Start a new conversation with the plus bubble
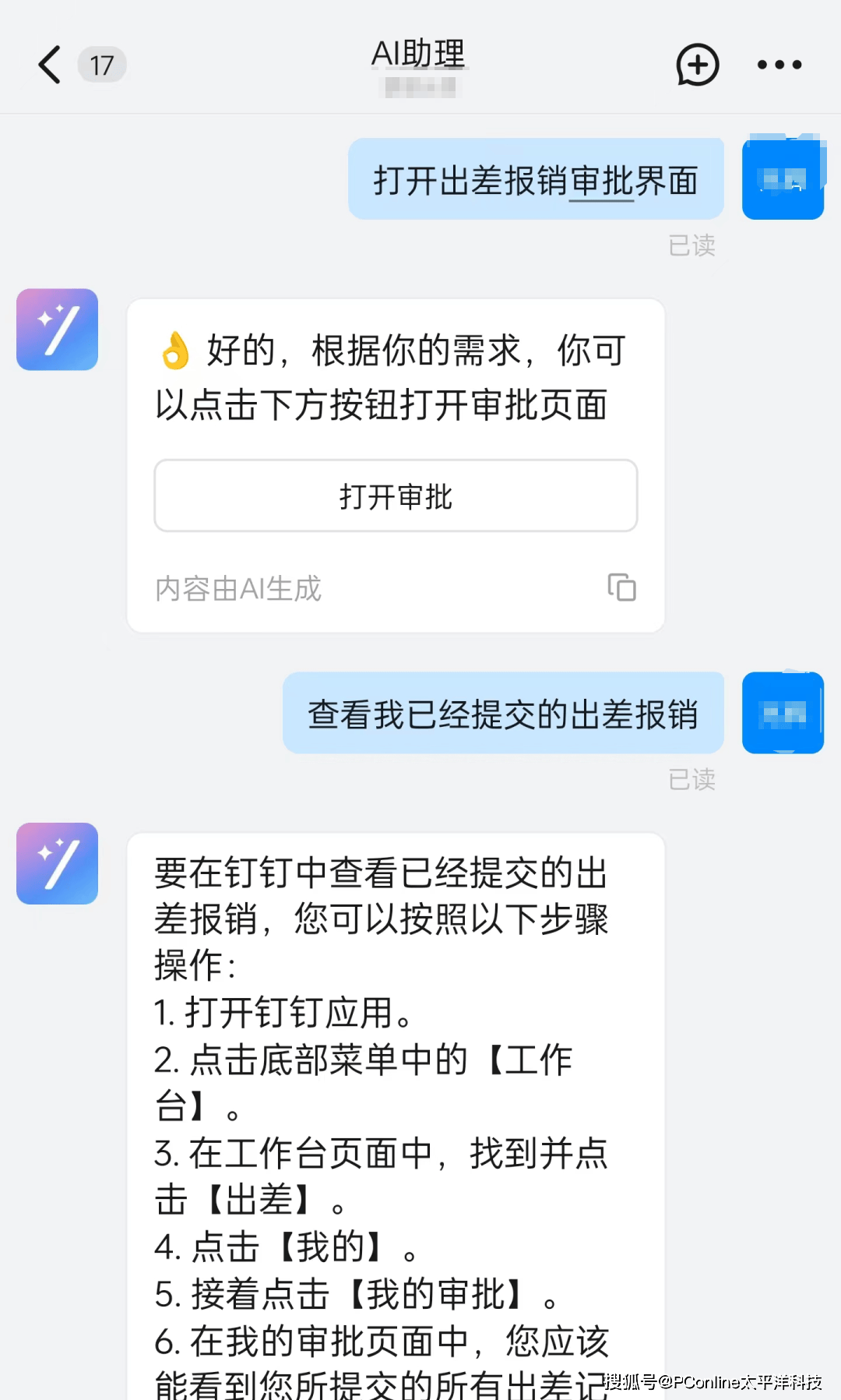This screenshot has height=1400, width=841. tap(697, 65)
